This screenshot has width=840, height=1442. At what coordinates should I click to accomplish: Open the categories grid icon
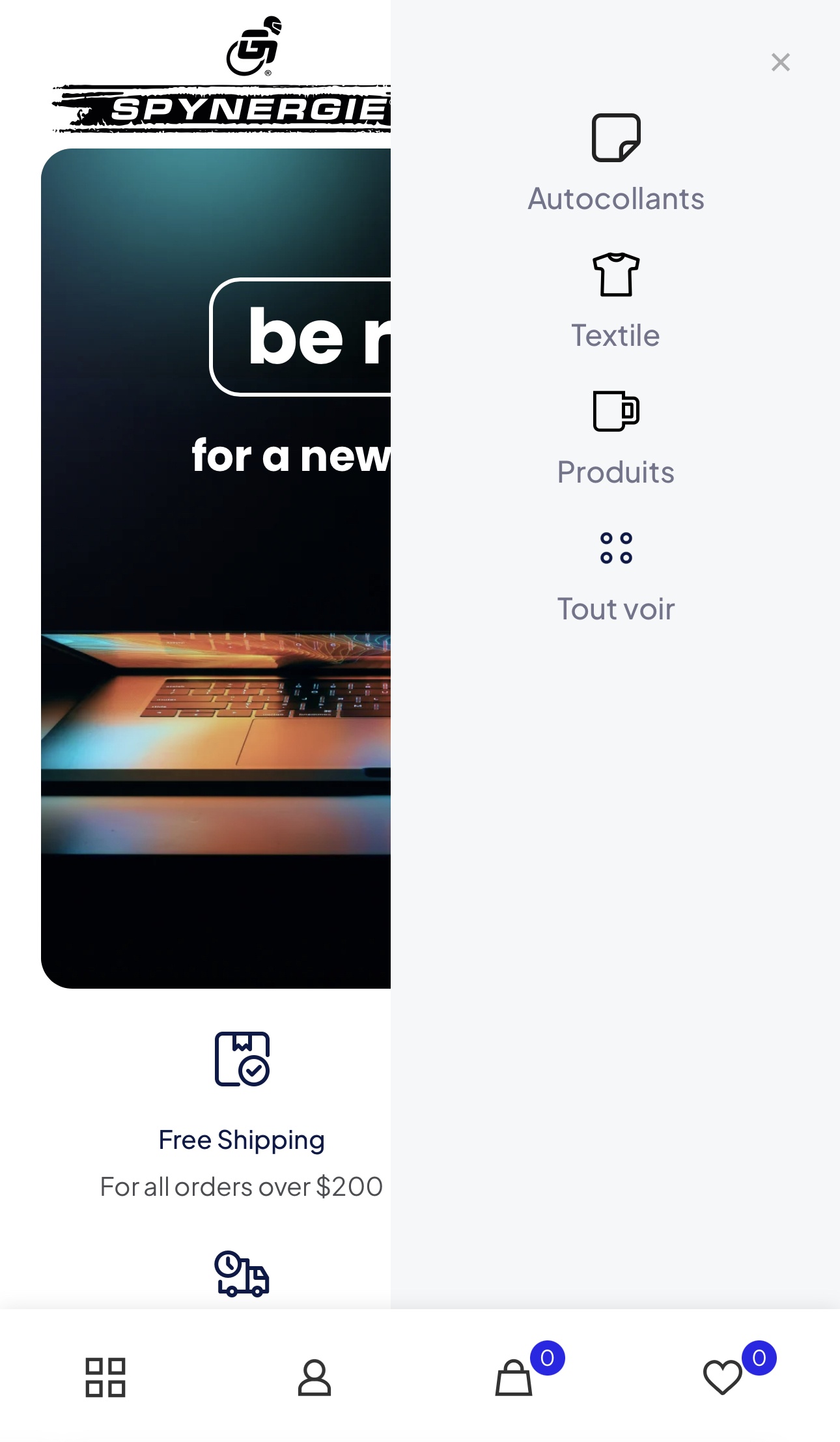pyautogui.click(x=105, y=1377)
